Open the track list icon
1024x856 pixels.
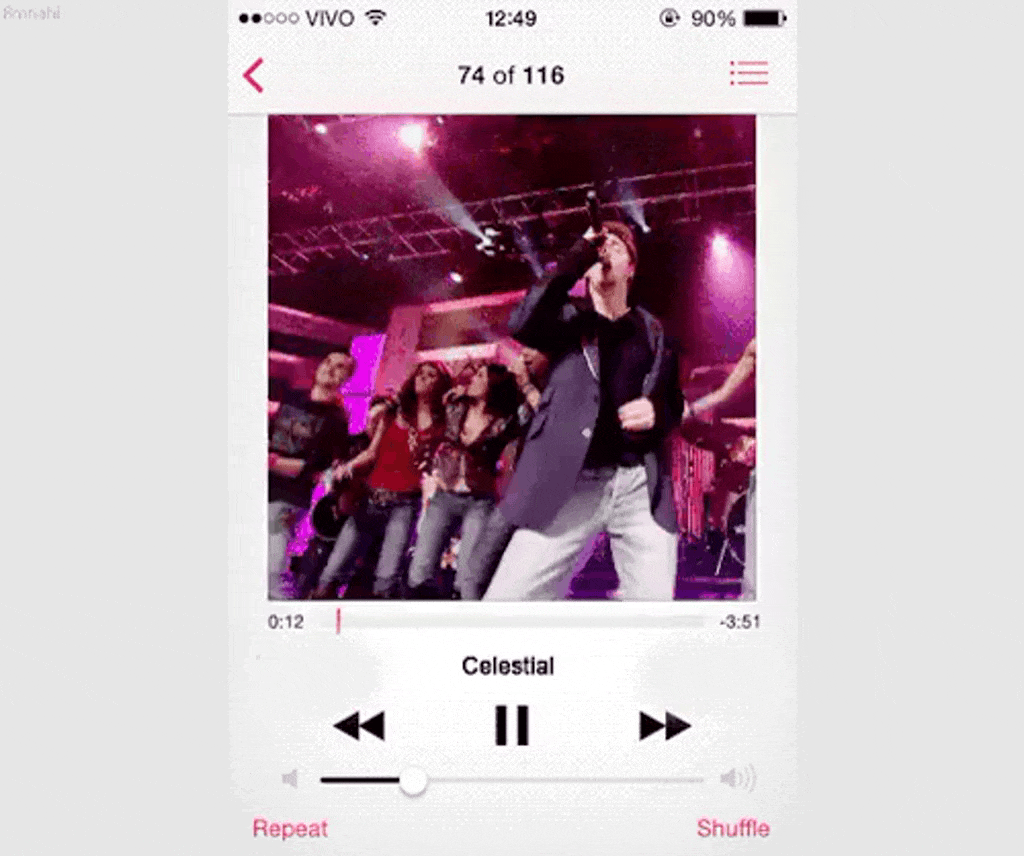tap(748, 74)
